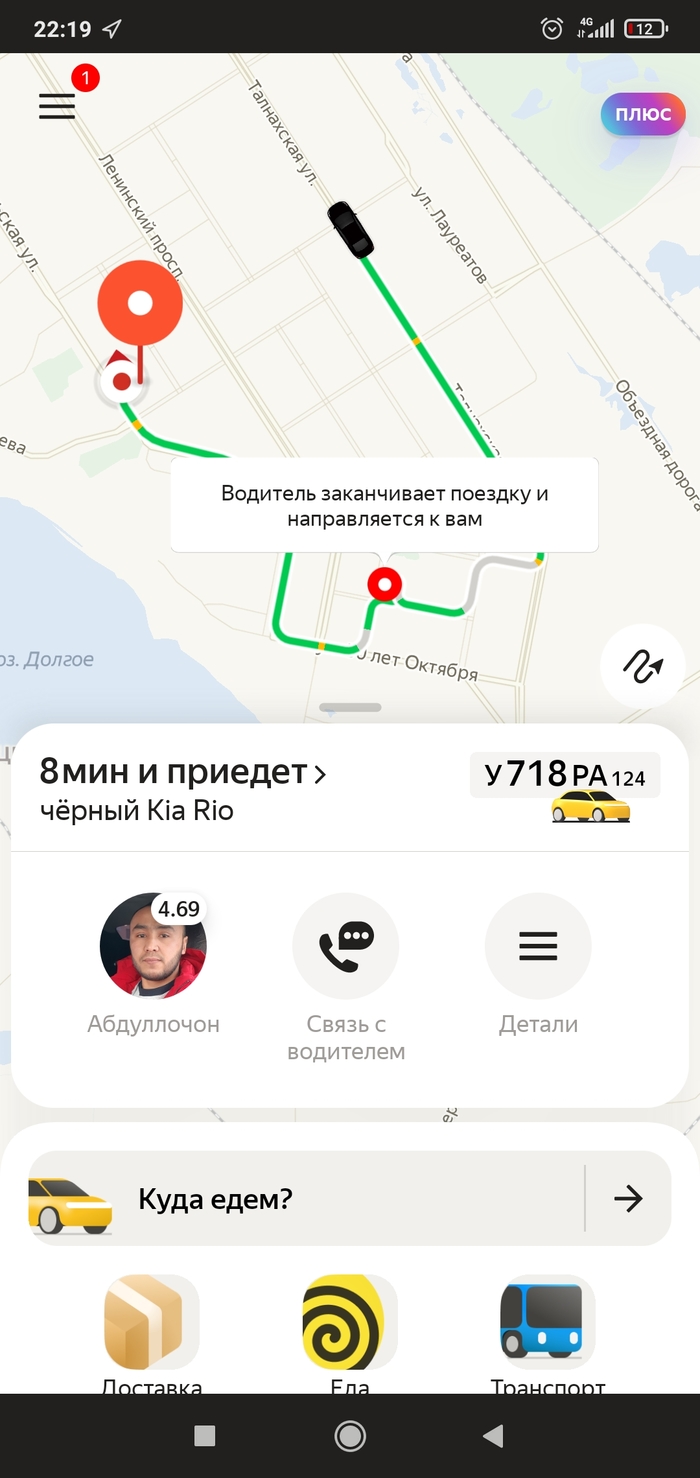
Task: Show the full route on the map
Action: point(642,666)
